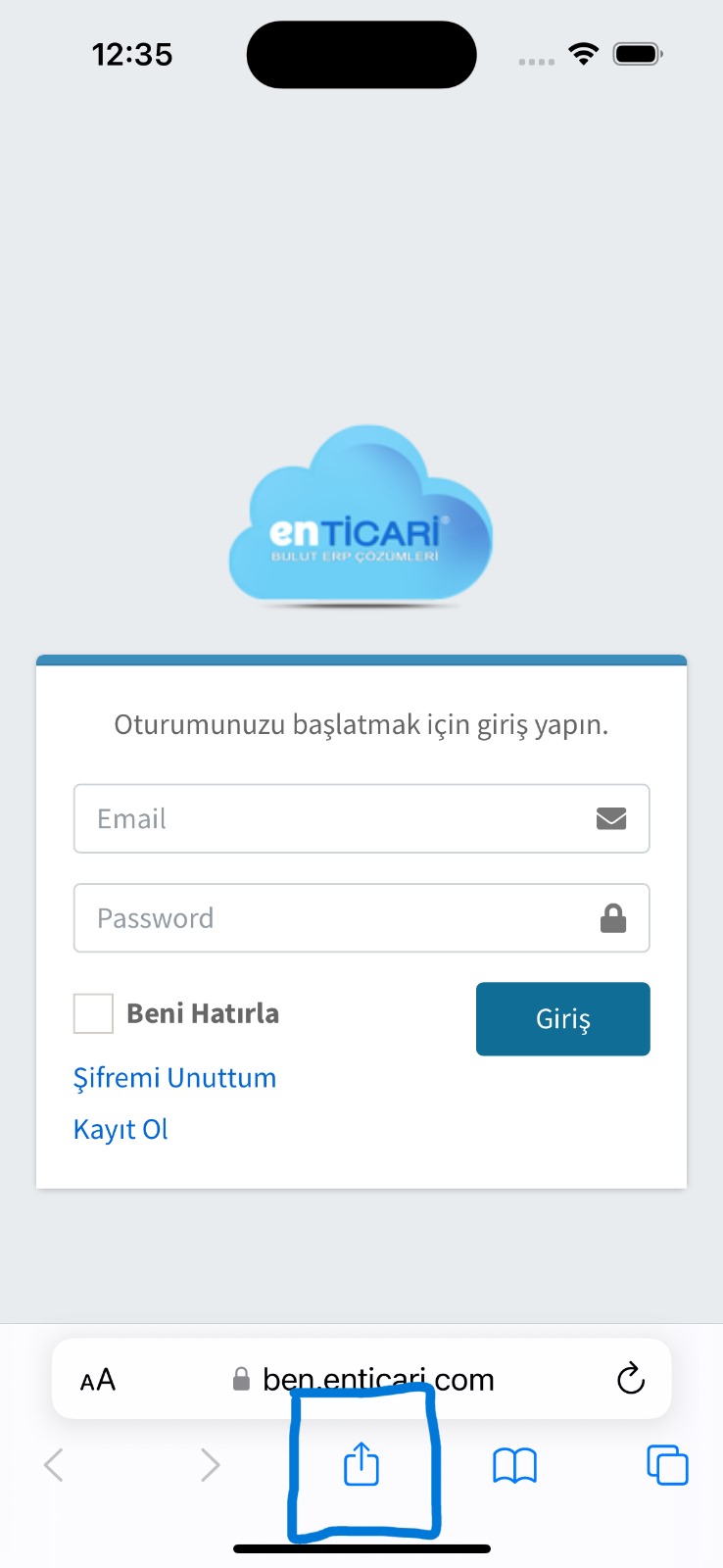Check the Beni Hatırla checkbox
Viewport: 723px width, 1568px height.
pos(94,1013)
